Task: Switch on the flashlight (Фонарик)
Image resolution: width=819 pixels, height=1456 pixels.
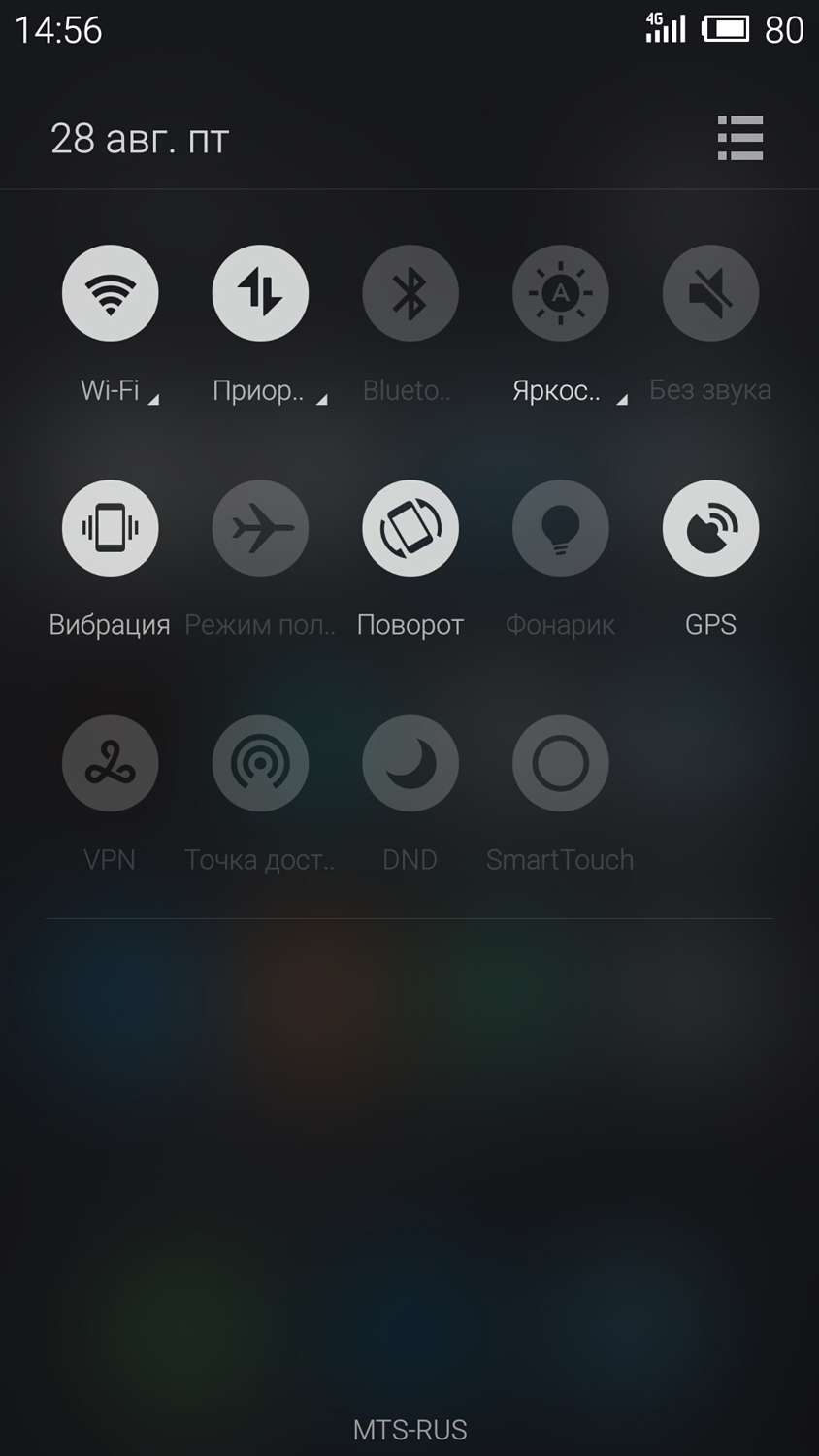Action: 560,528
